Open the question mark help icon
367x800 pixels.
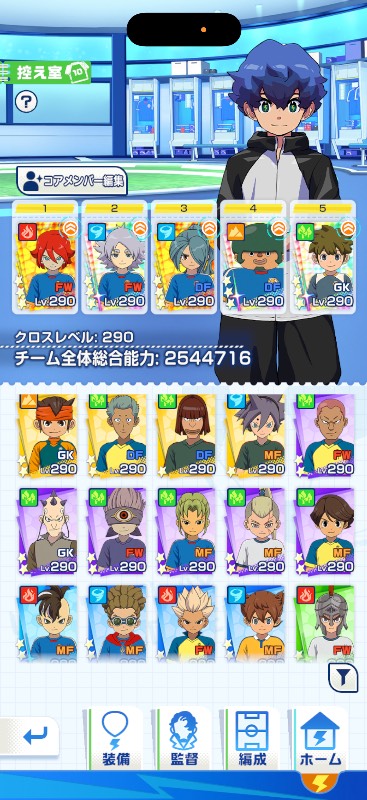(x=26, y=102)
